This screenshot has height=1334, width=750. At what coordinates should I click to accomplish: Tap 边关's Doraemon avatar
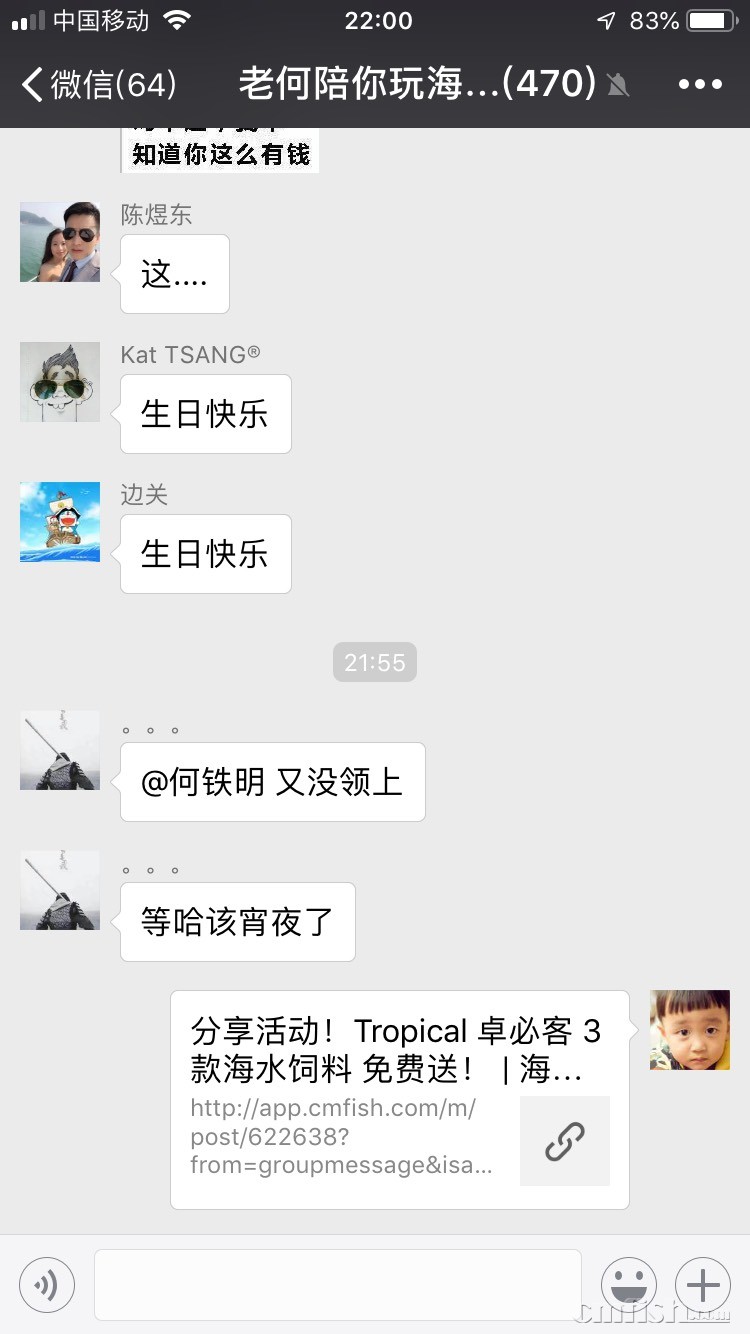60,522
